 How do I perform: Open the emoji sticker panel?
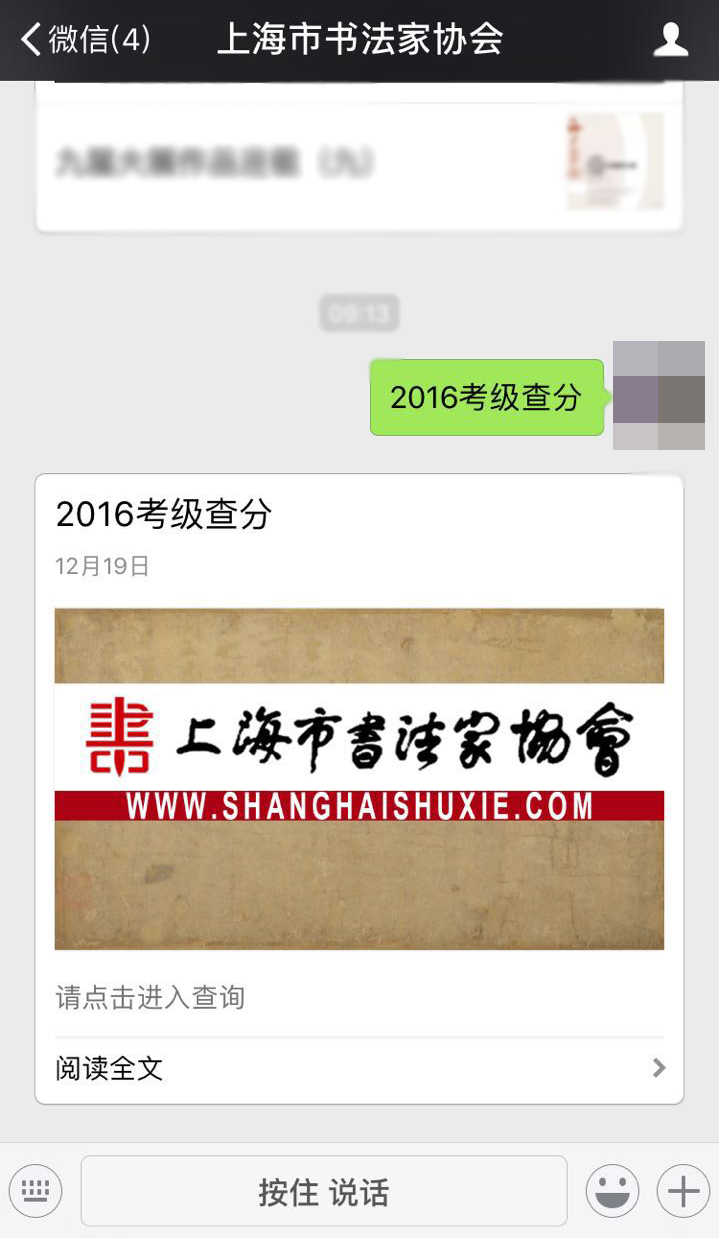[612, 1191]
